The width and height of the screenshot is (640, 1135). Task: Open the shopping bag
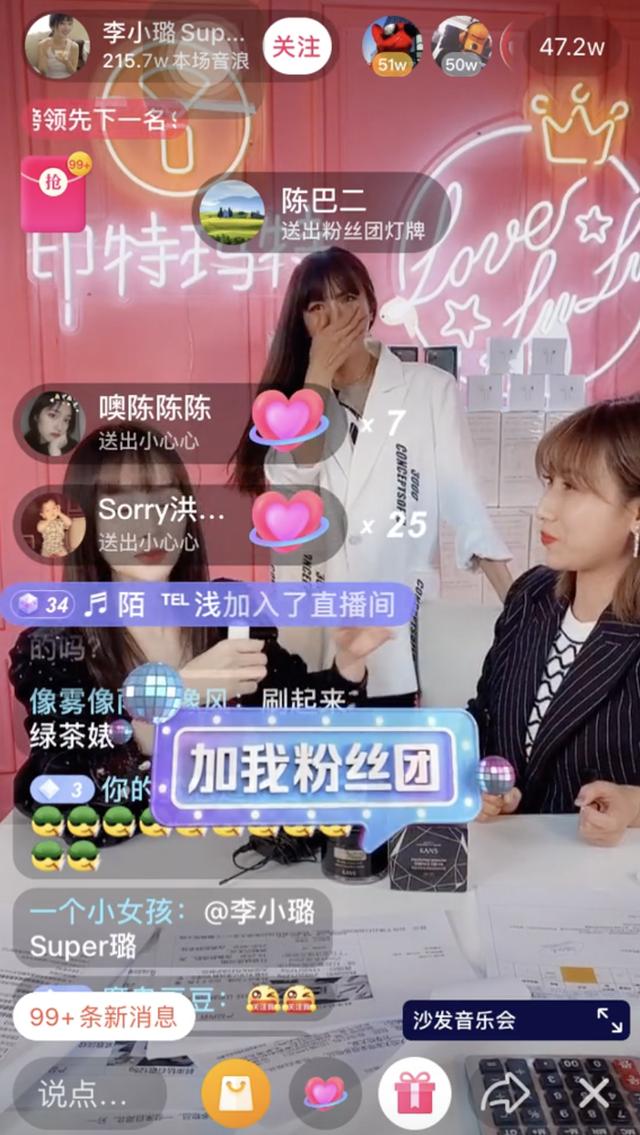click(x=236, y=1093)
